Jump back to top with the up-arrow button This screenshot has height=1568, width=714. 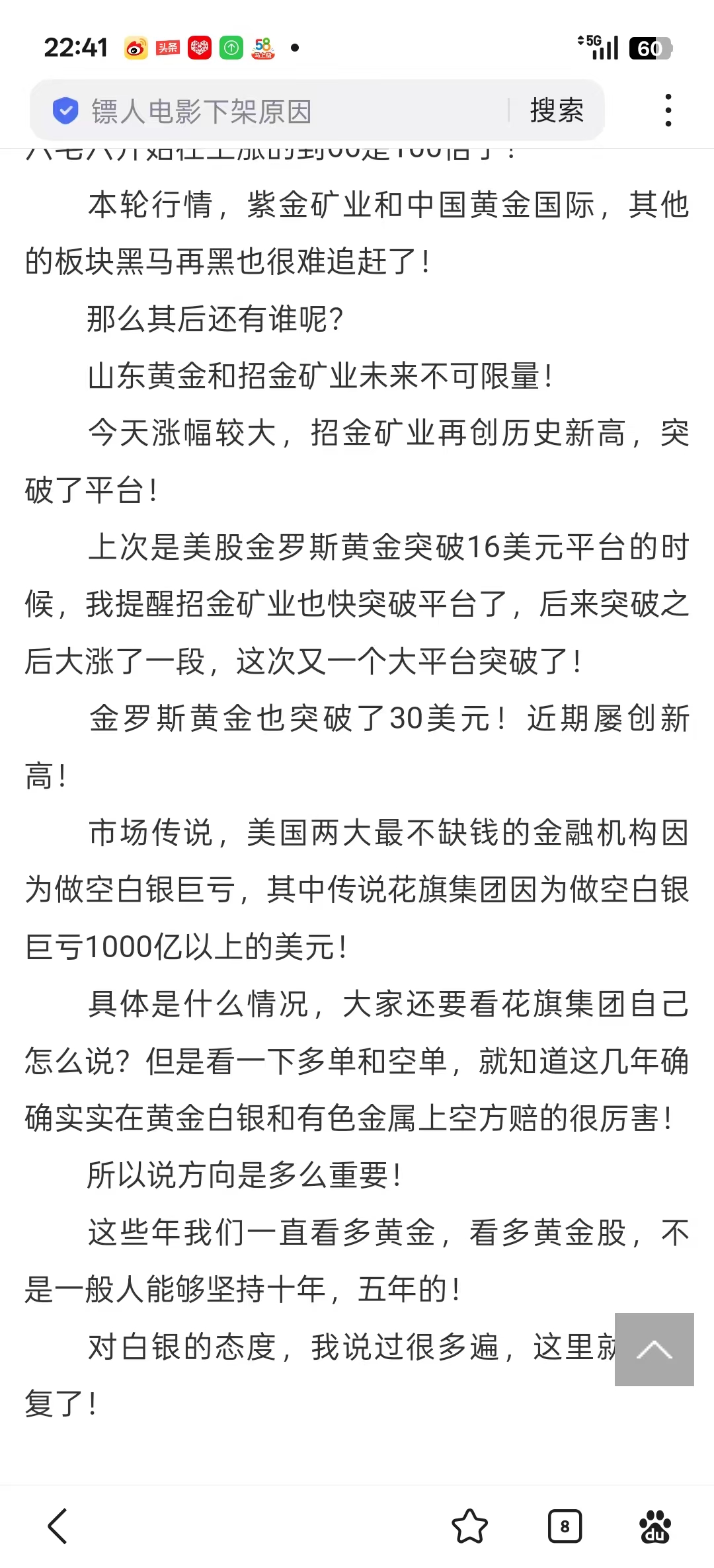(654, 1349)
